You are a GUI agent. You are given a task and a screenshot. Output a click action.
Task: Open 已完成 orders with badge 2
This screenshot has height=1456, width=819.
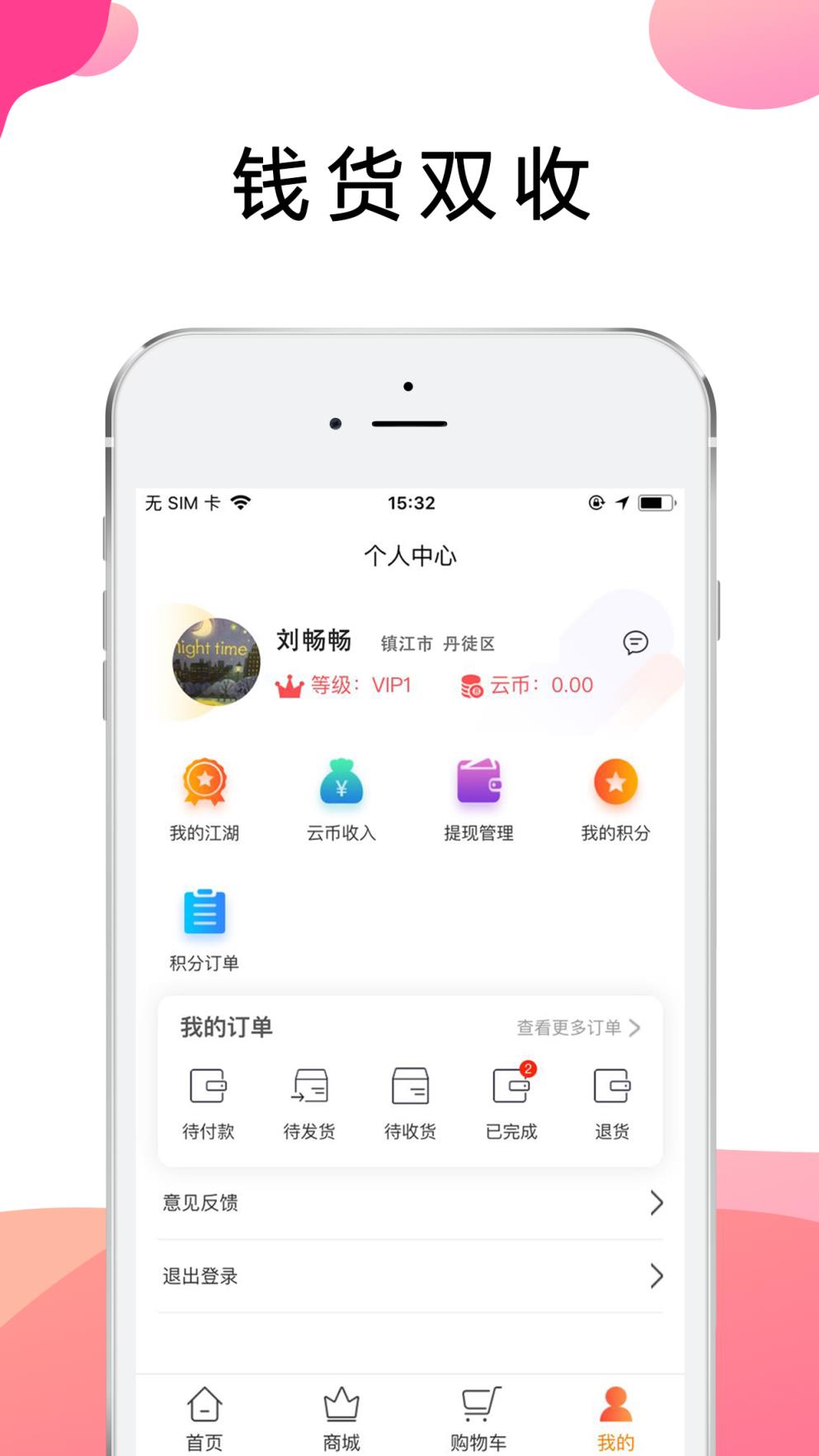coord(510,1088)
